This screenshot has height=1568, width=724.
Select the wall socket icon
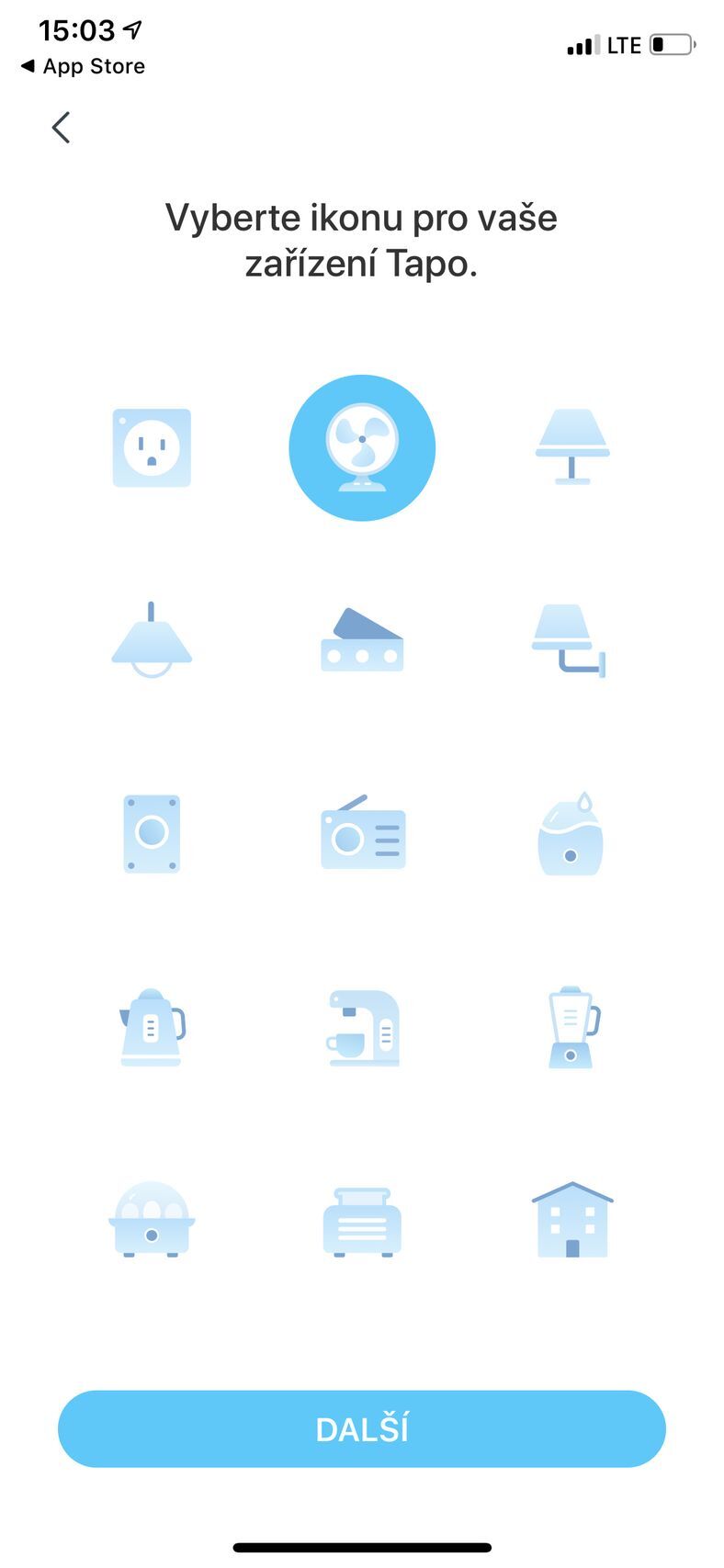tap(152, 447)
